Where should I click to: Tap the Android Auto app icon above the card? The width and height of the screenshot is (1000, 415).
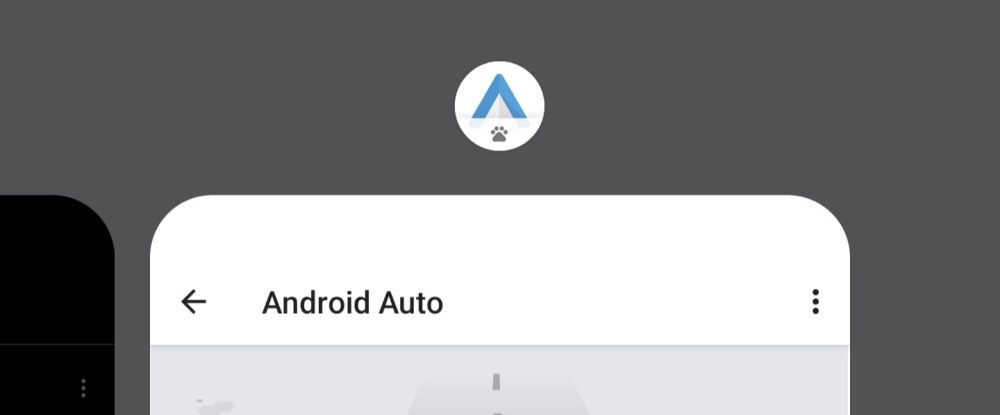(x=499, y=106)
